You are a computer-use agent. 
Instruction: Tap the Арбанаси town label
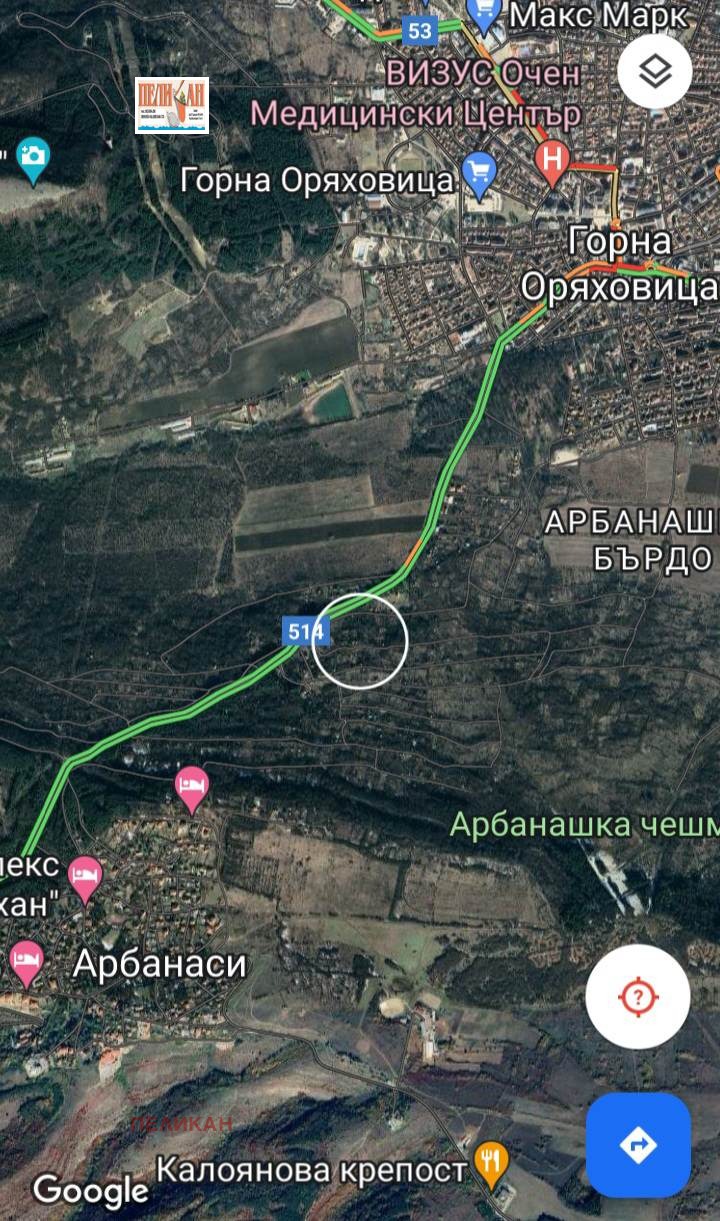pyautogui.click(x=160, y=963)
